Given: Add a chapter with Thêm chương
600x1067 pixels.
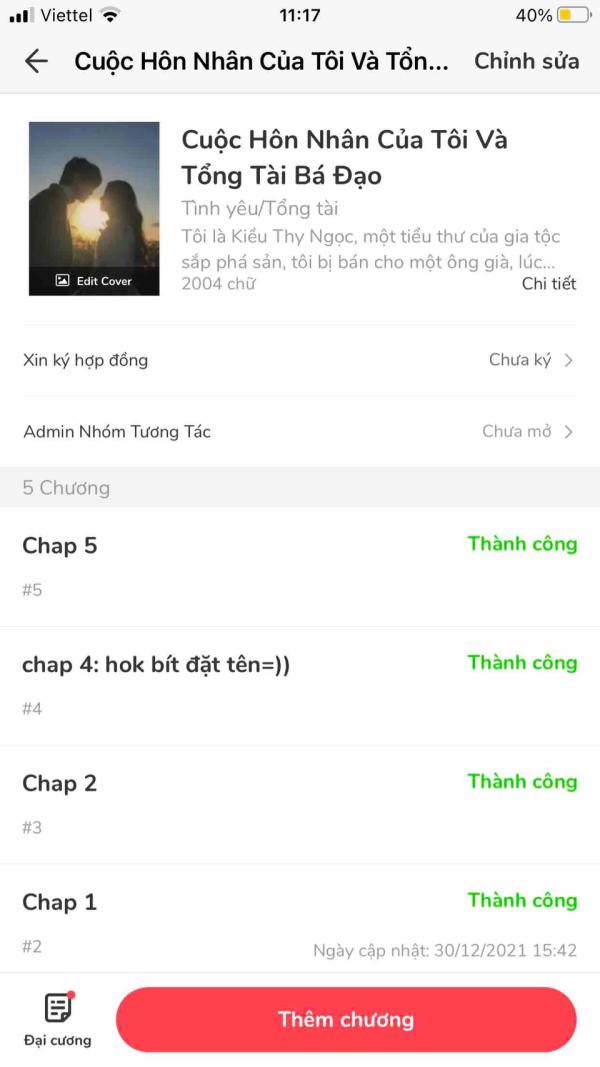Looking at the screenshot, I should pos(346,1019).
